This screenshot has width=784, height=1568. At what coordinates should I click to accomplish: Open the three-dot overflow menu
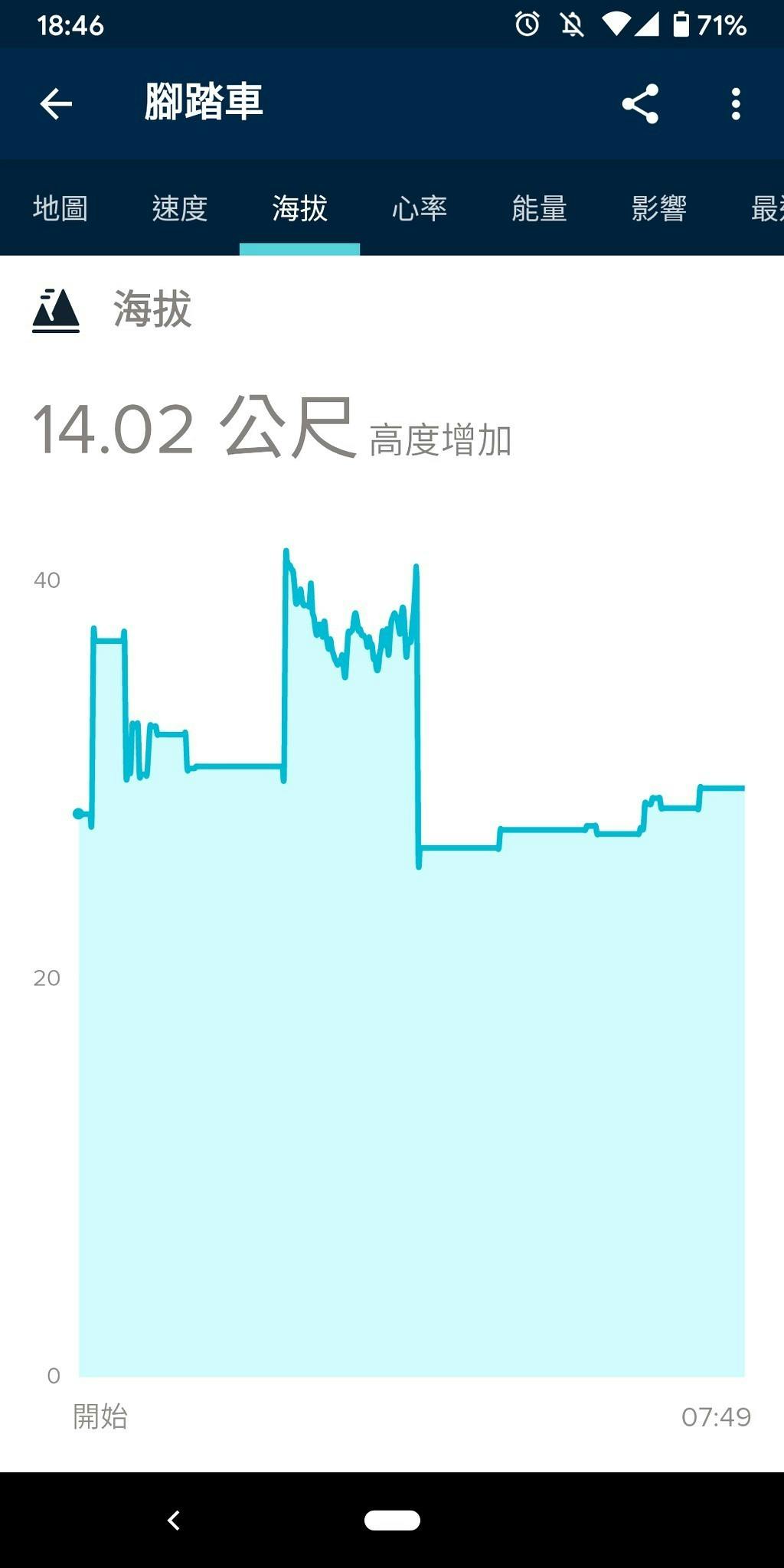736,103
